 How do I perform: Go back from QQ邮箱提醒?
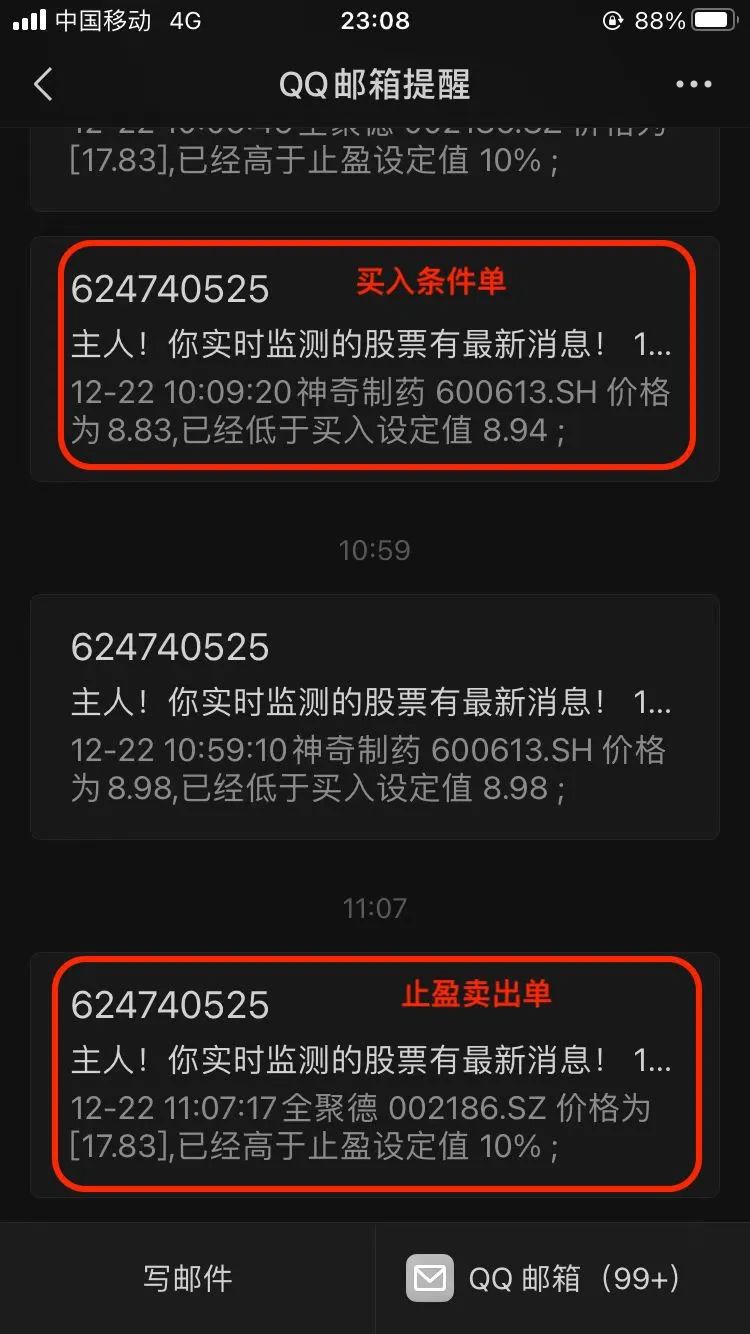tap(43, 85)
